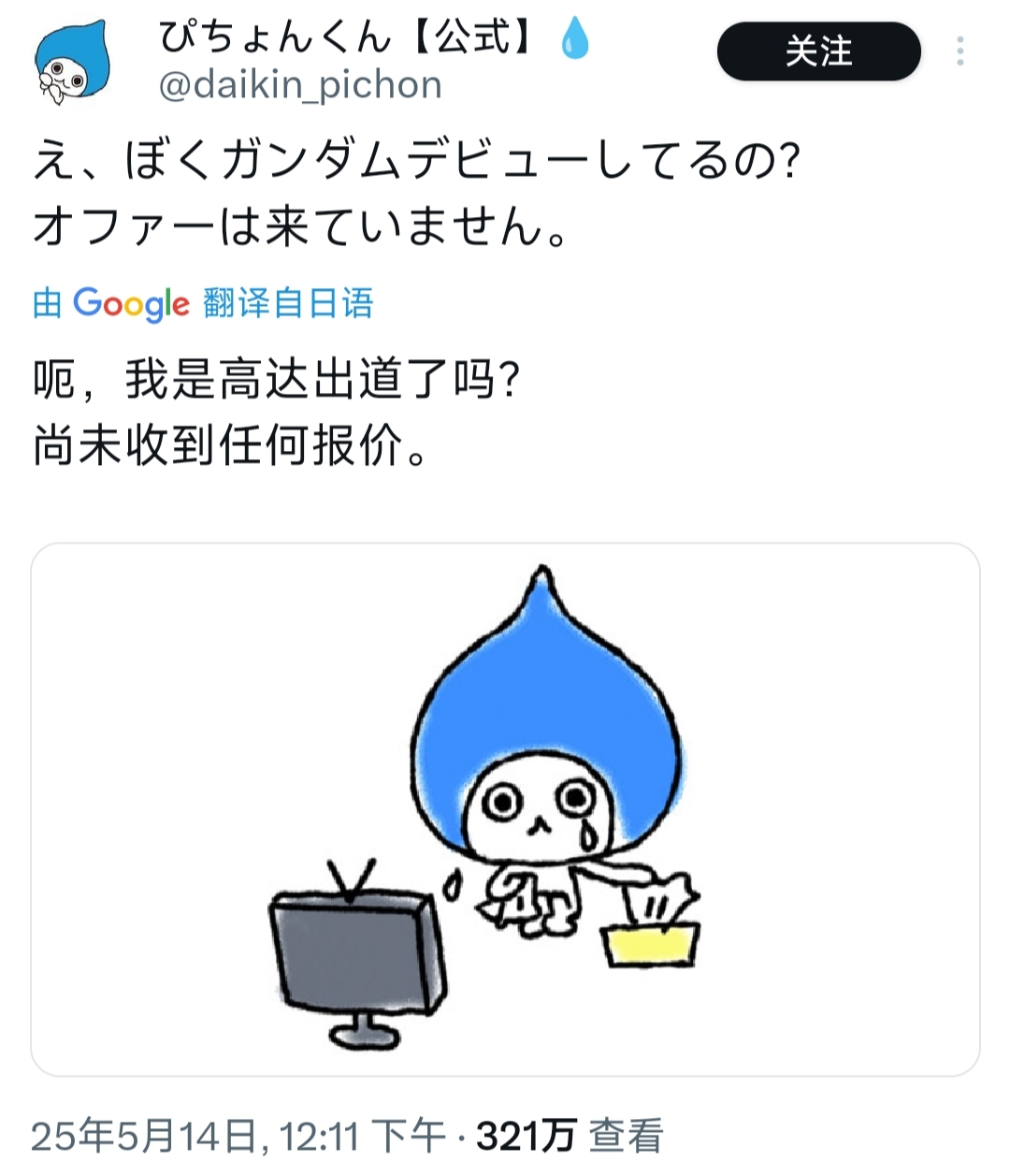Screen dimensions: 1010x1176
Task: Tap the 关注 follow button
Action: point(818,51)
